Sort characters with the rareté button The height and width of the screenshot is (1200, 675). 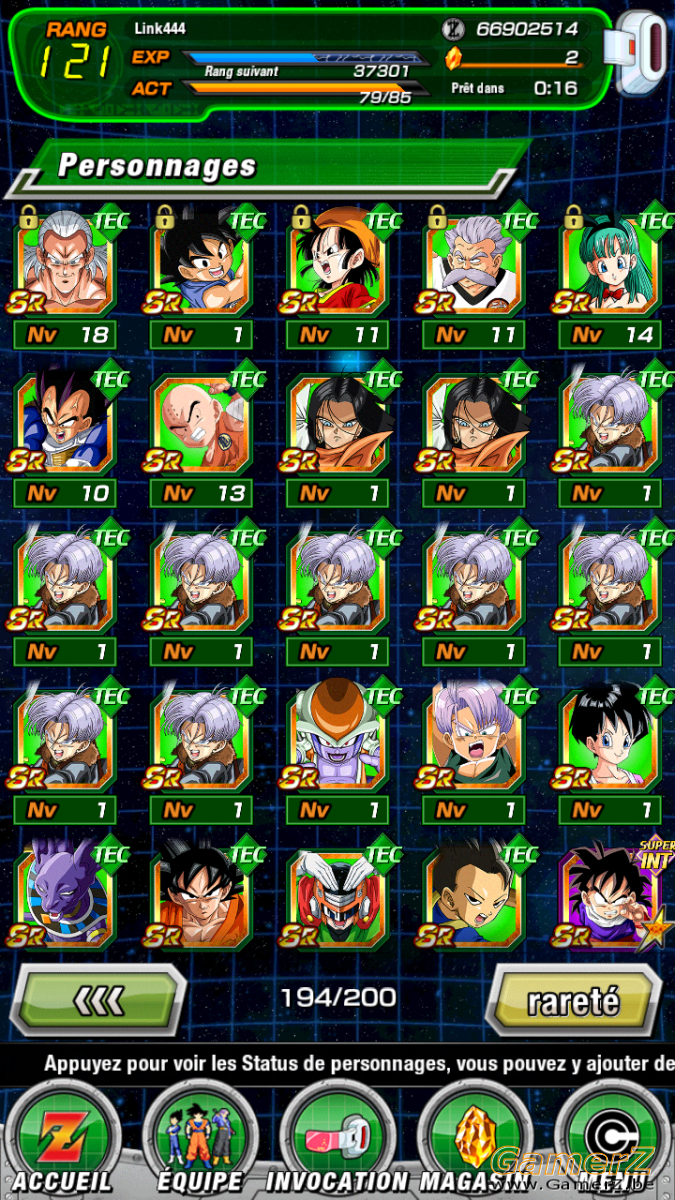573,999
